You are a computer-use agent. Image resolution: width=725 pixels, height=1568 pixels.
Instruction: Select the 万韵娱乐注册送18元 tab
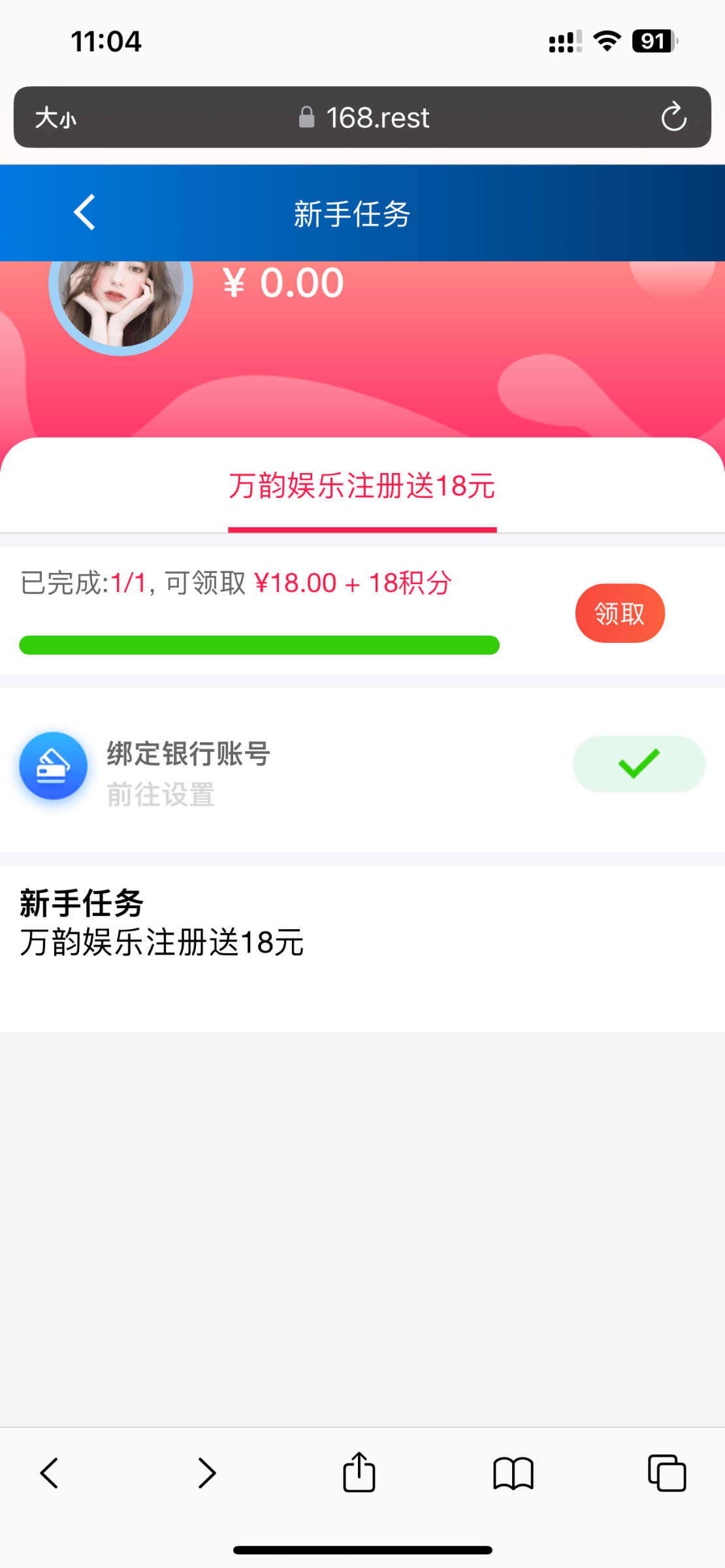362,487
